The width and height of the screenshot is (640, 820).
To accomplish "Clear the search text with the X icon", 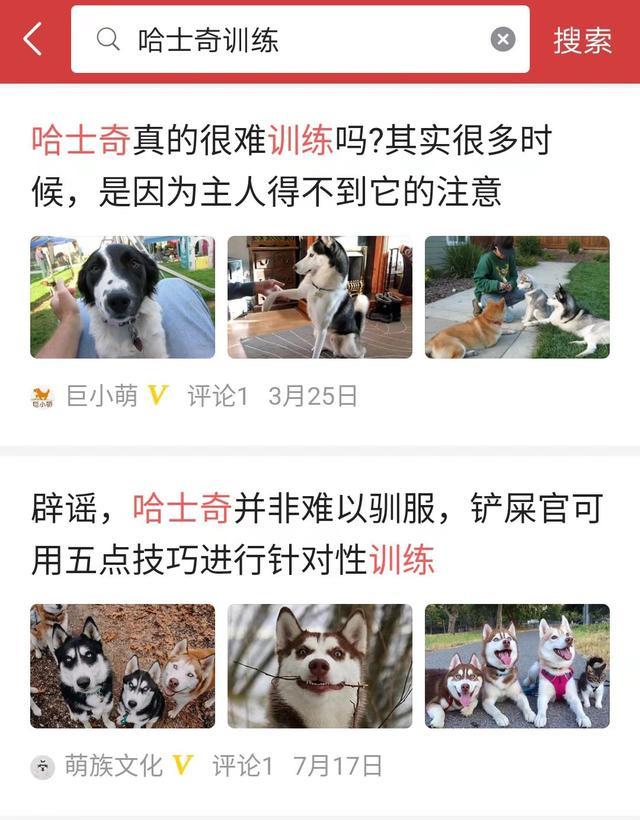I will tap(503, 40).
